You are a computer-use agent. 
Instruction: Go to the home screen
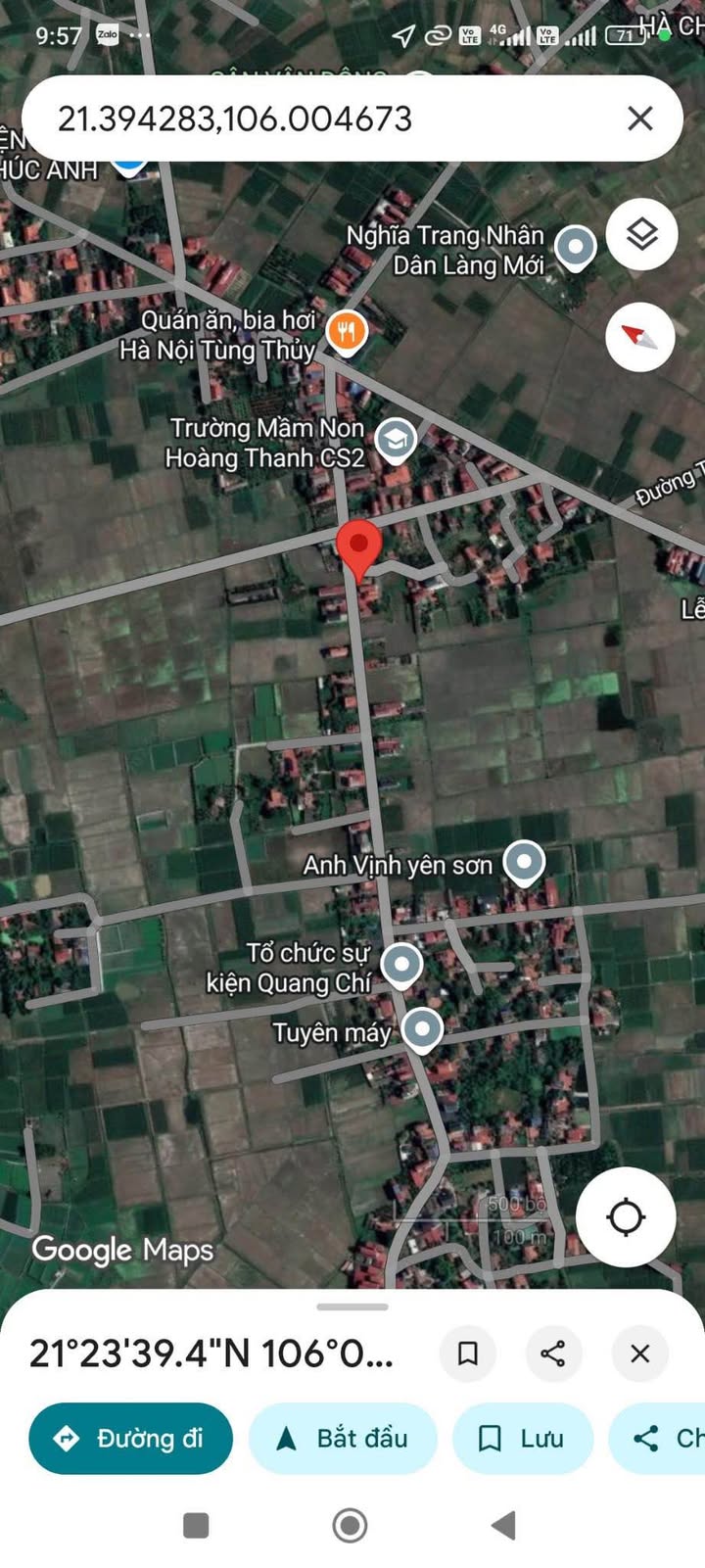point(350,1525)
